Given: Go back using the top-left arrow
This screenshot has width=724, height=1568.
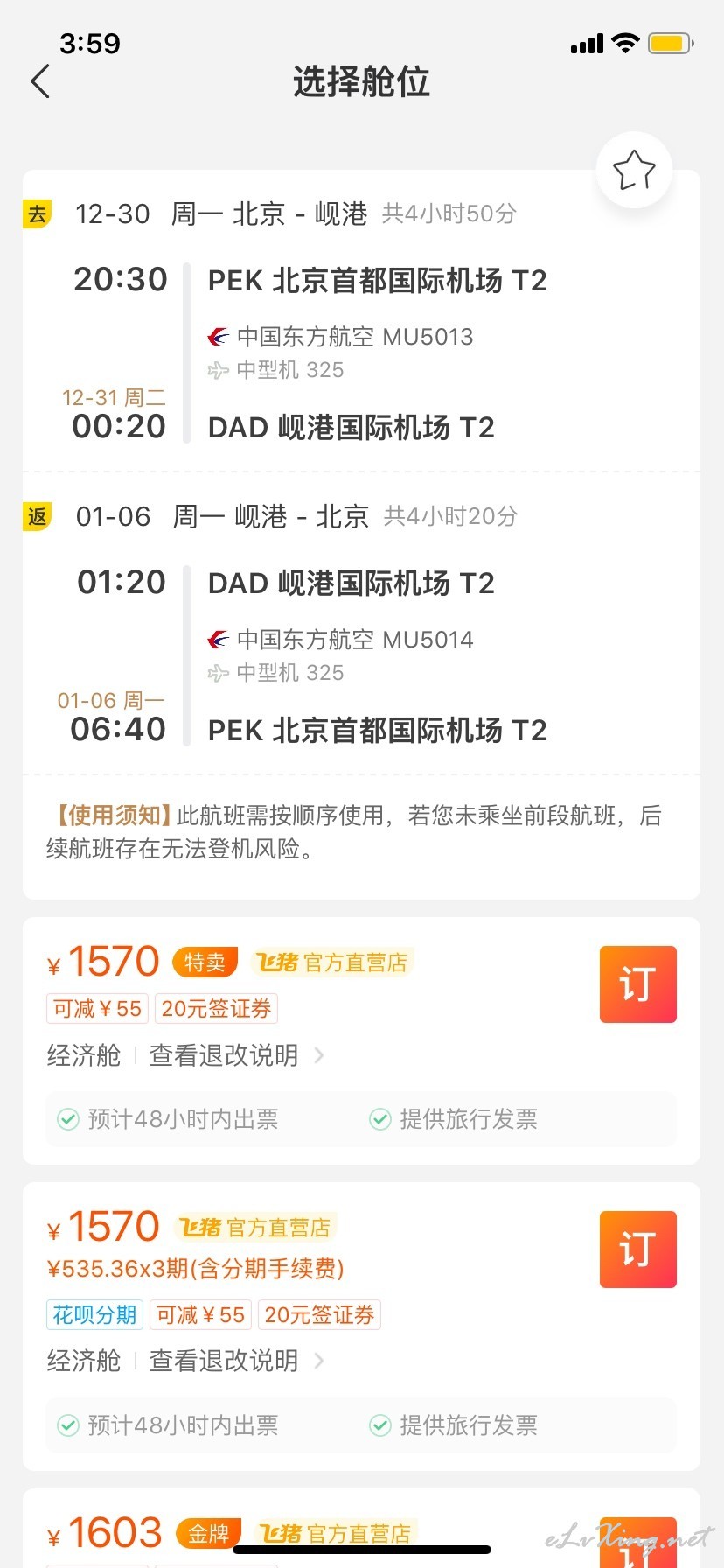Looking at the screenshot, I should click(40, 81).
